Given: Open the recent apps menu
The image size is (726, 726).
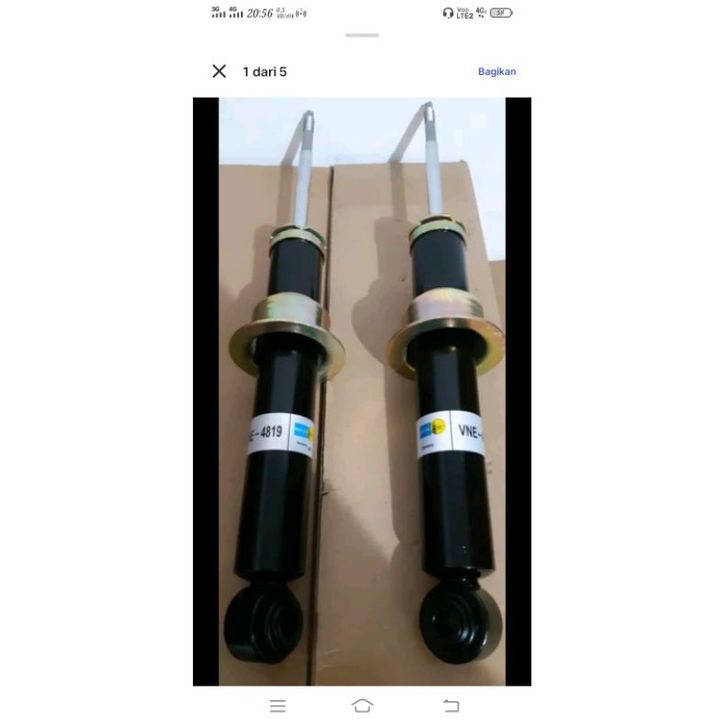Looking at the screenshot, I should [x=277, y=706].
